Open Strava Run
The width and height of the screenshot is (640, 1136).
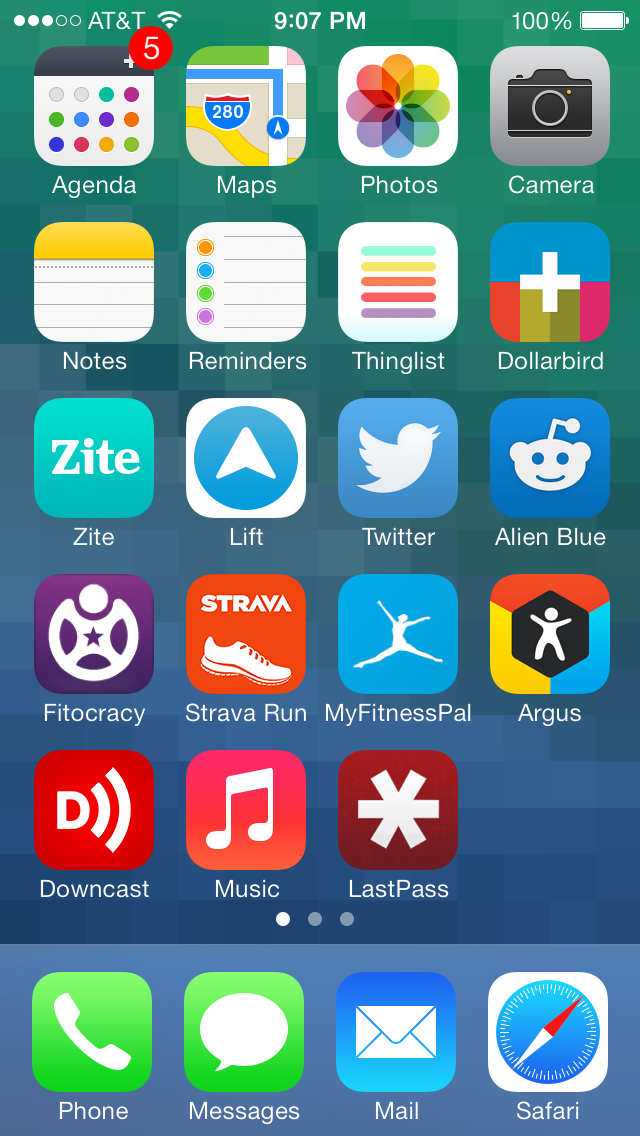coord(246,634)
